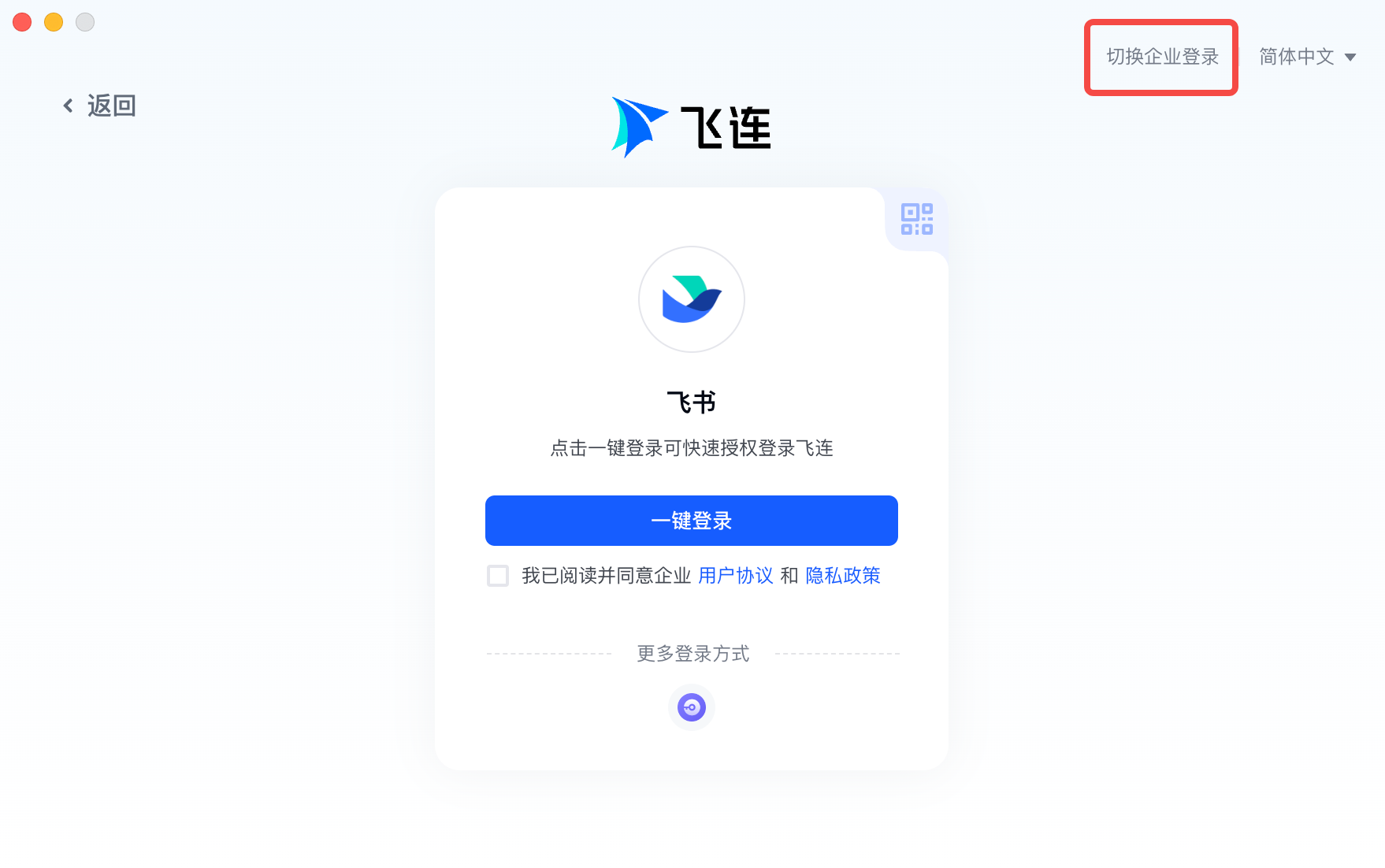Open the 简体中文 language dropdown

[x=1307, y=57]
